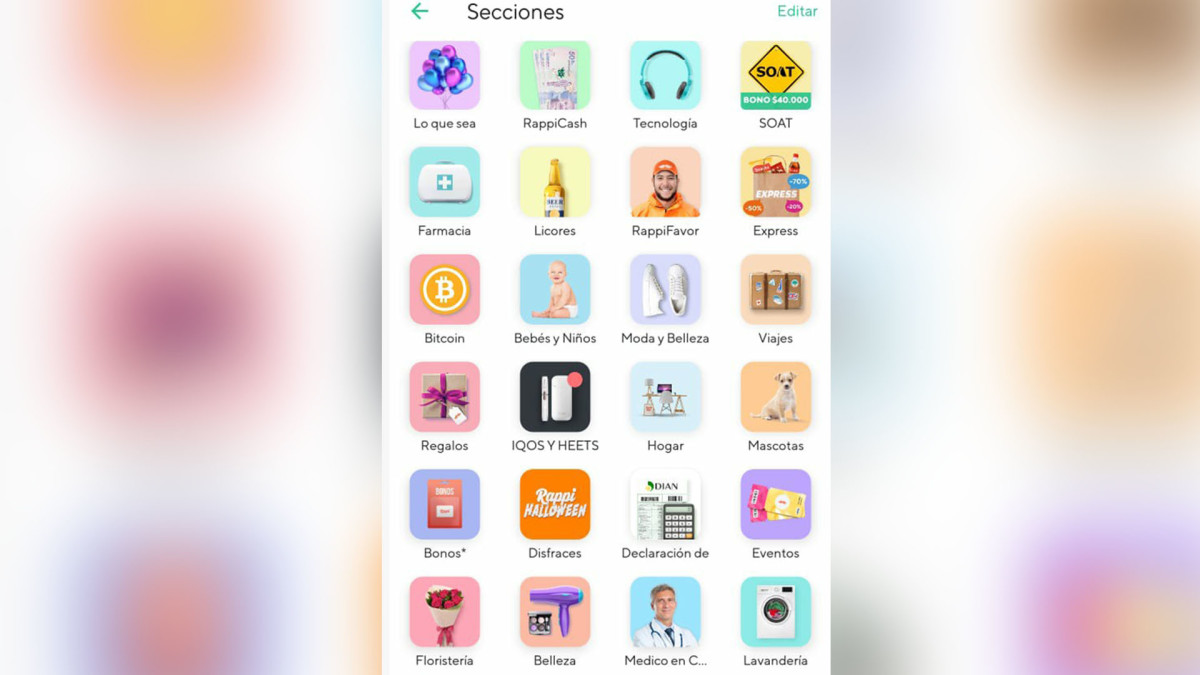The height and width of the screenshot is (675, 1200).
Task: Browse the Mascotas category
Action: click(x=775, y=398)
